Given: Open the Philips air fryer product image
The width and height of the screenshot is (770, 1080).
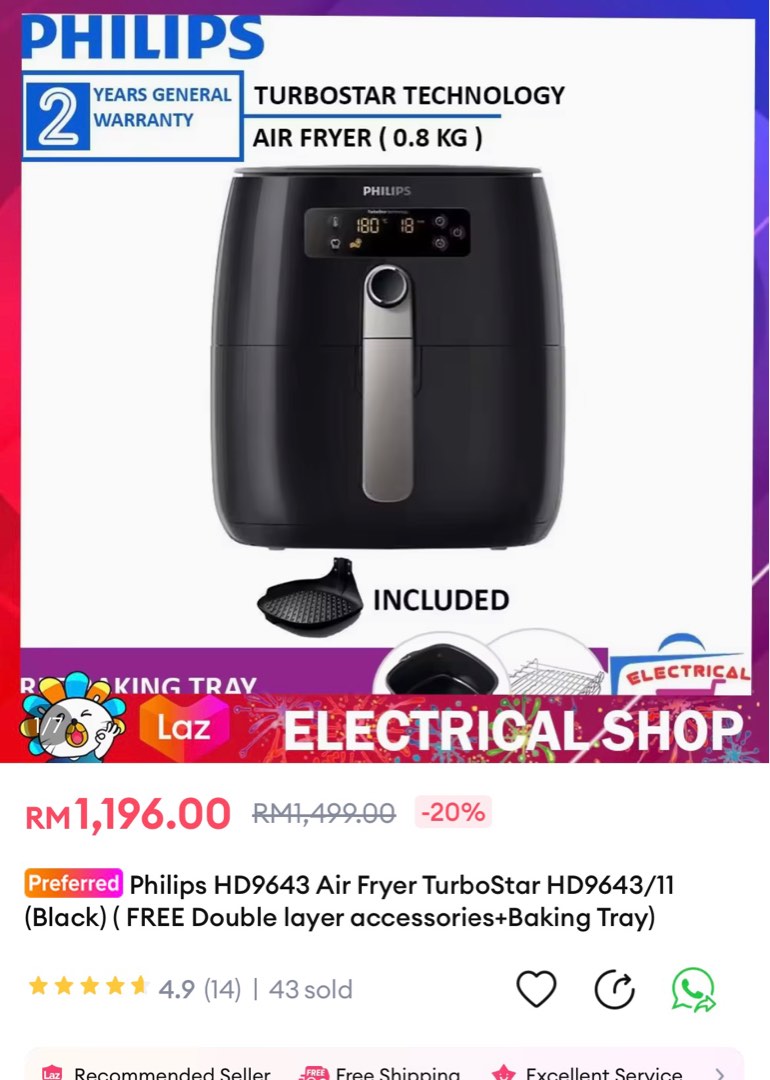Looking at the screenshot, I should click(x=387, y=360).
